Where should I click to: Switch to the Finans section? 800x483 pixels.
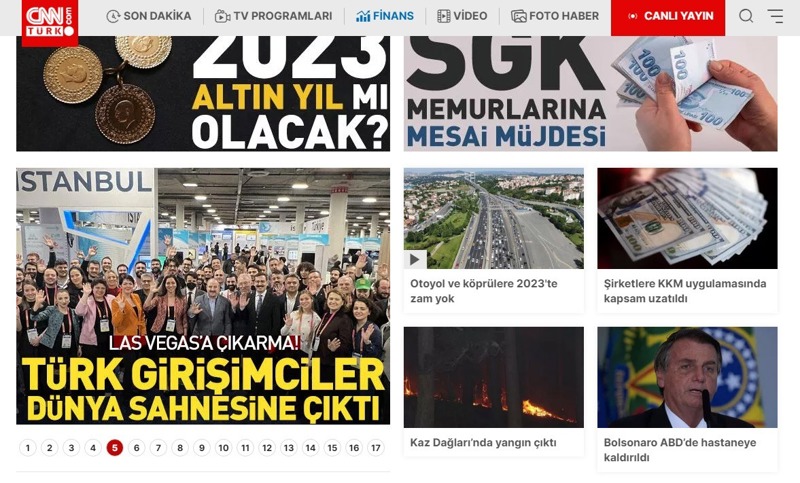[385, 16]
